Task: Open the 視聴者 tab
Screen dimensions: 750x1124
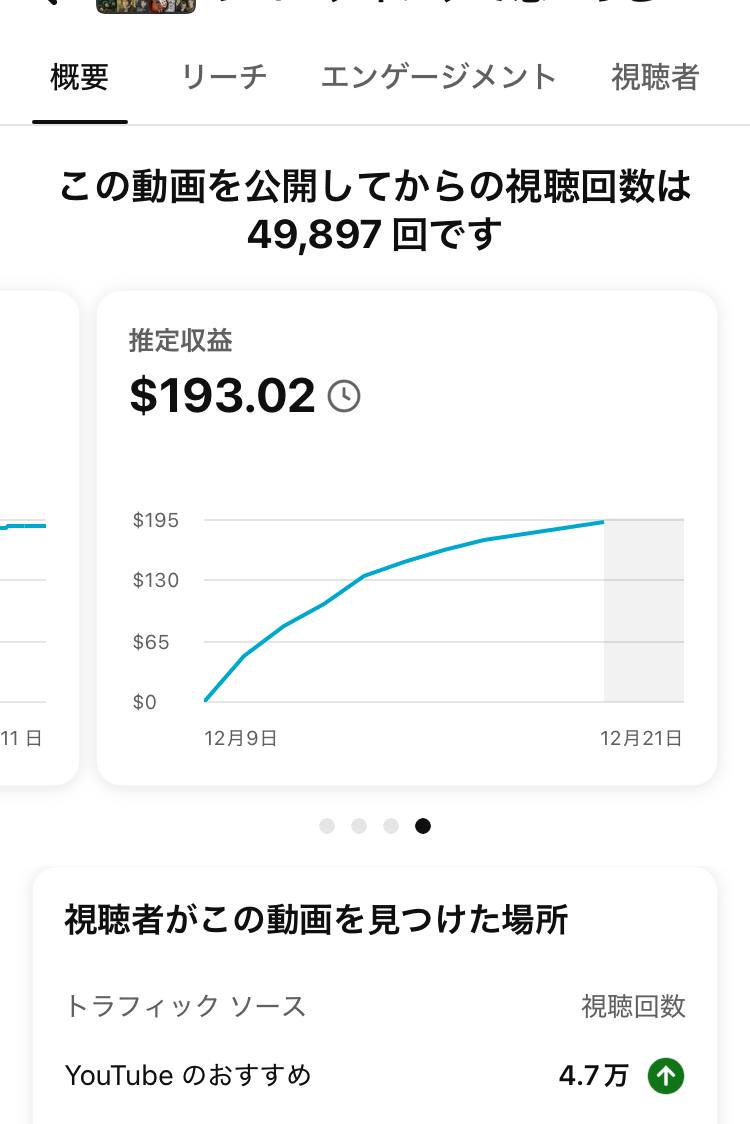Action: point(654,77)
